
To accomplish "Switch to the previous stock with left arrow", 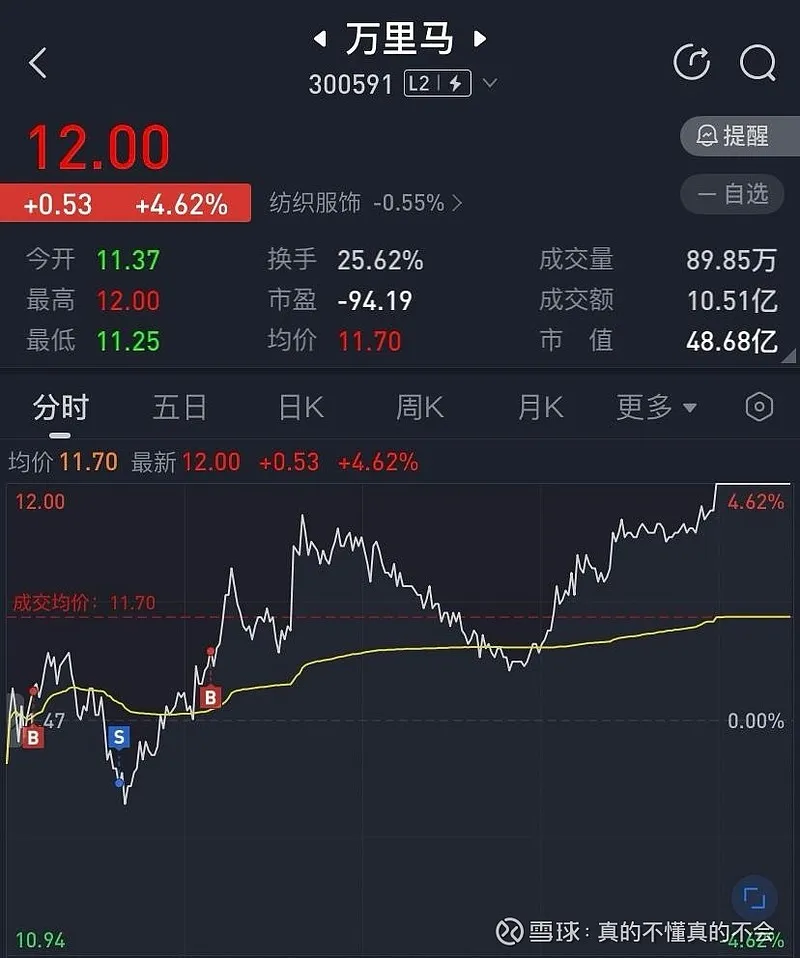I will [320, 40].
